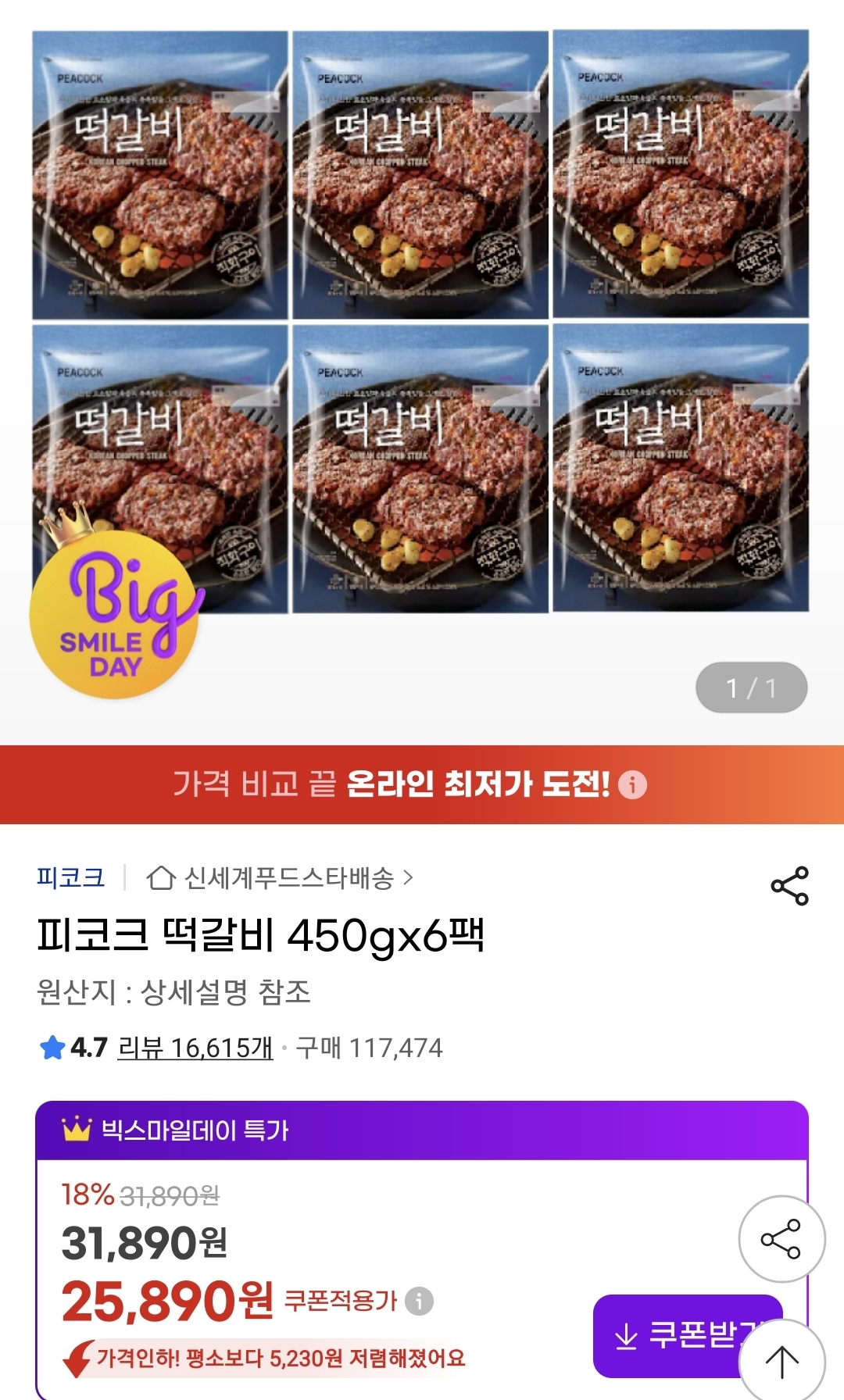The width and height of the screenshot is (844, 1400).
Task: Open the 떡갈비 product image
Action: [x=420, y=320]
